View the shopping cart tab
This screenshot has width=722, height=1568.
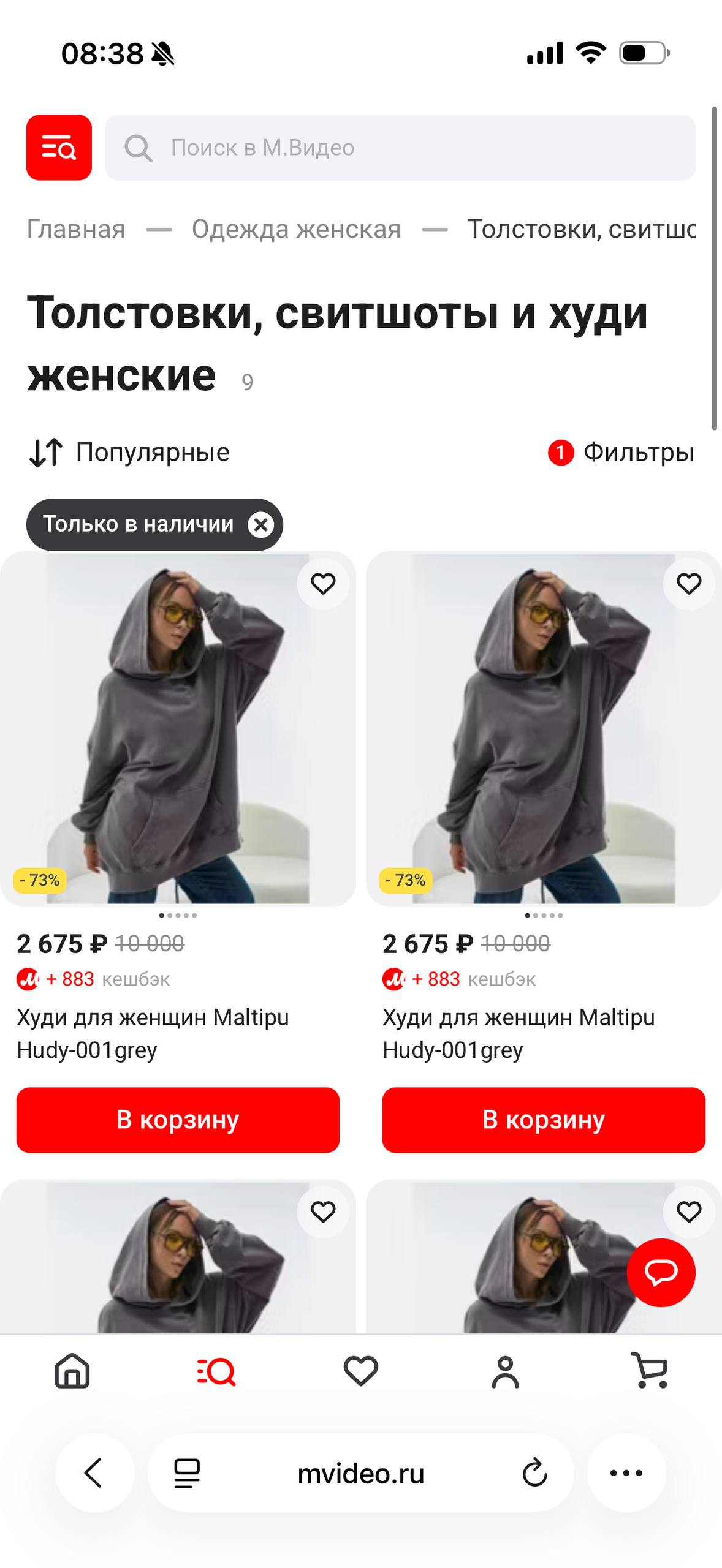tap(650, 1371)
